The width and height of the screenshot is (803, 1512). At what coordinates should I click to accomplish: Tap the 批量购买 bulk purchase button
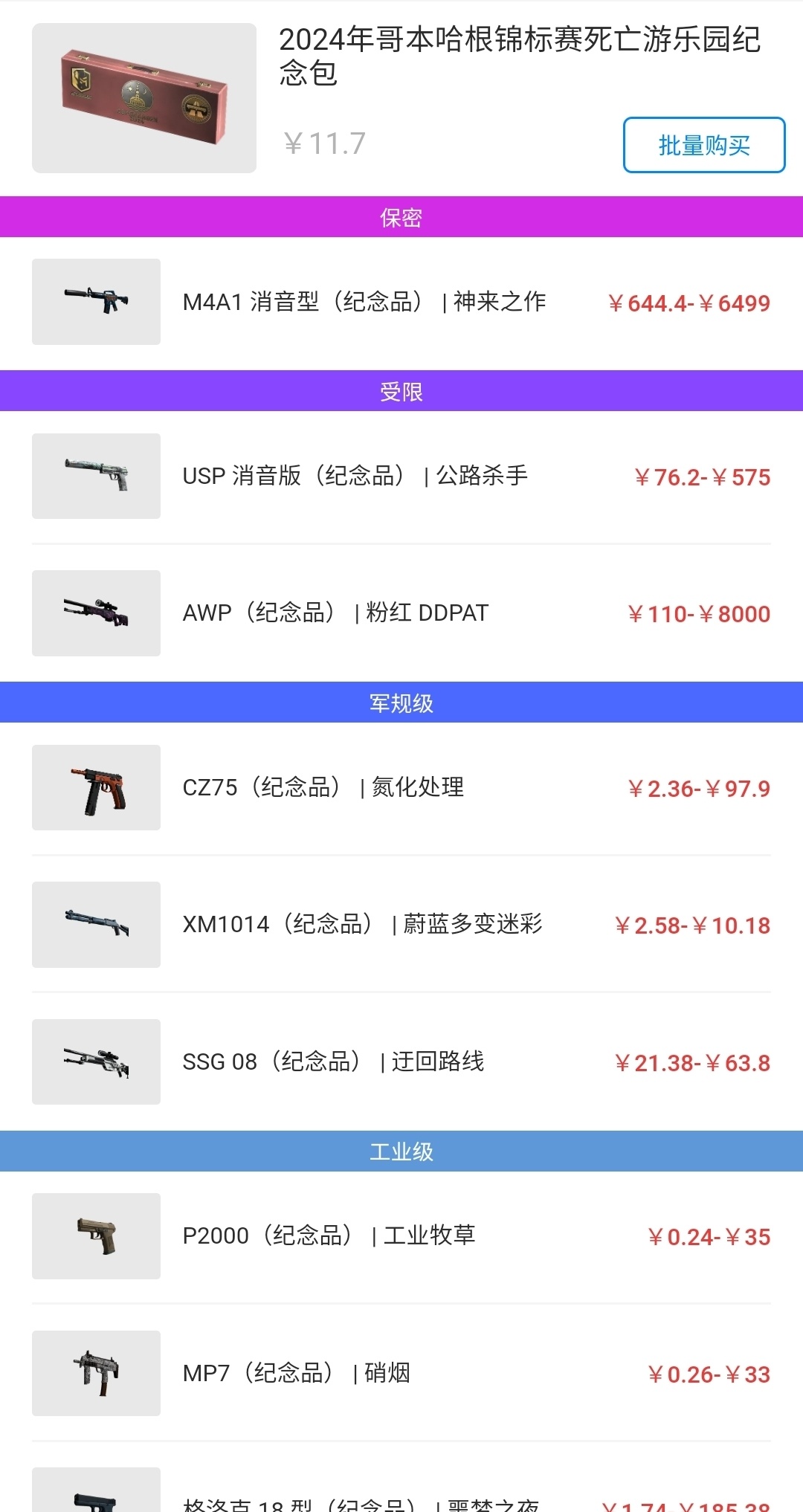pyautogui.click(x=703, y=145)
